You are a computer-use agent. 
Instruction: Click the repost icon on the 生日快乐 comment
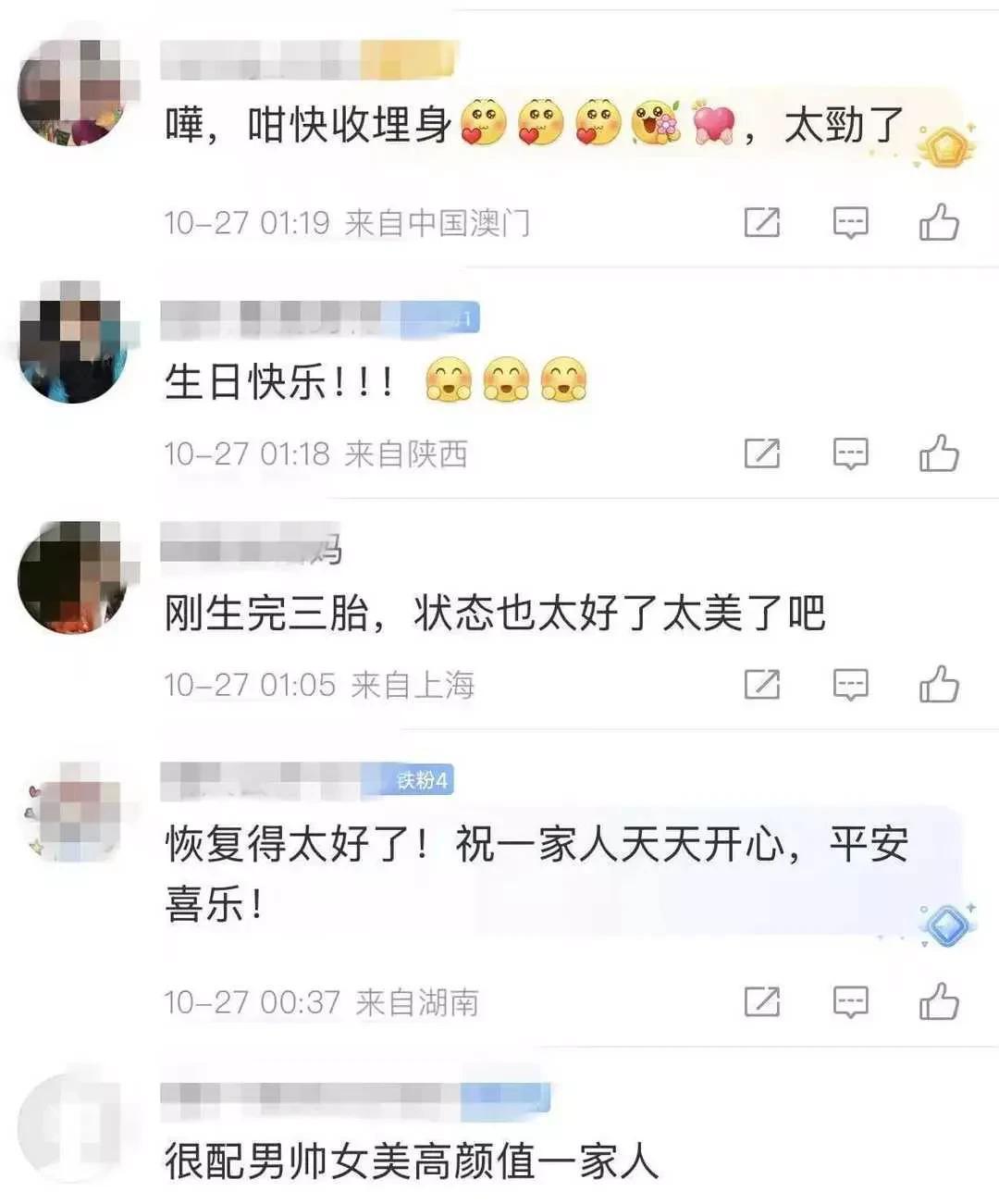coord(761,453)
